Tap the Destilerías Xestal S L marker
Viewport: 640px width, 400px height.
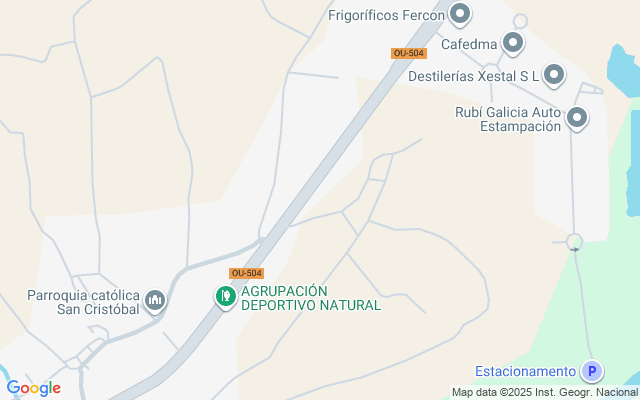pos(553,75)
